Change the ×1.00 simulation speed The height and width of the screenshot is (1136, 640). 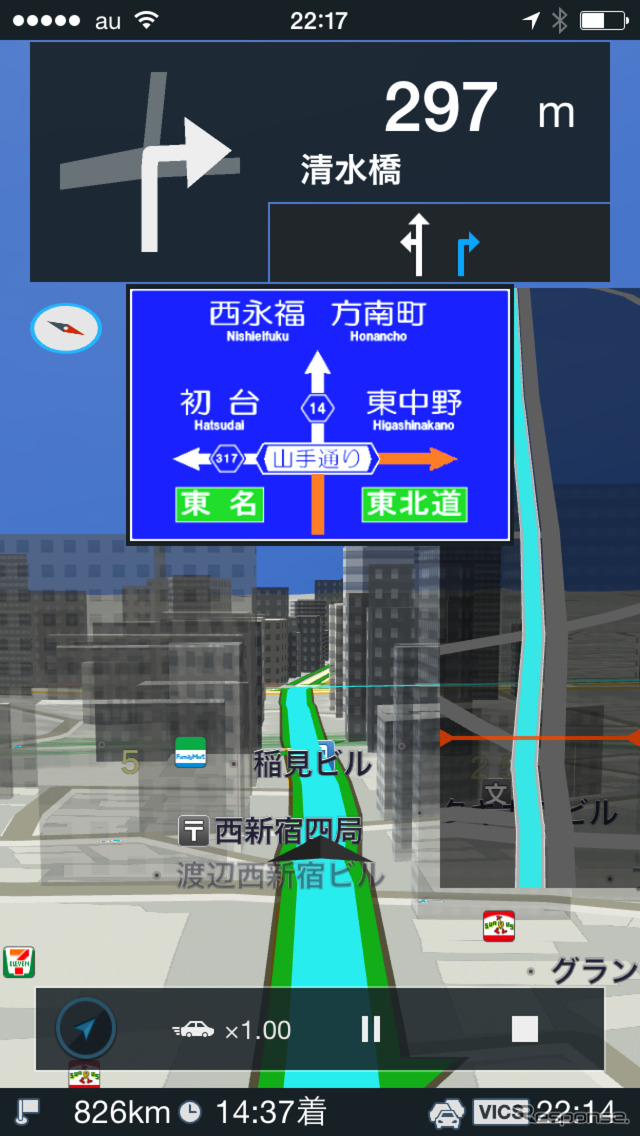(232, 1030)
